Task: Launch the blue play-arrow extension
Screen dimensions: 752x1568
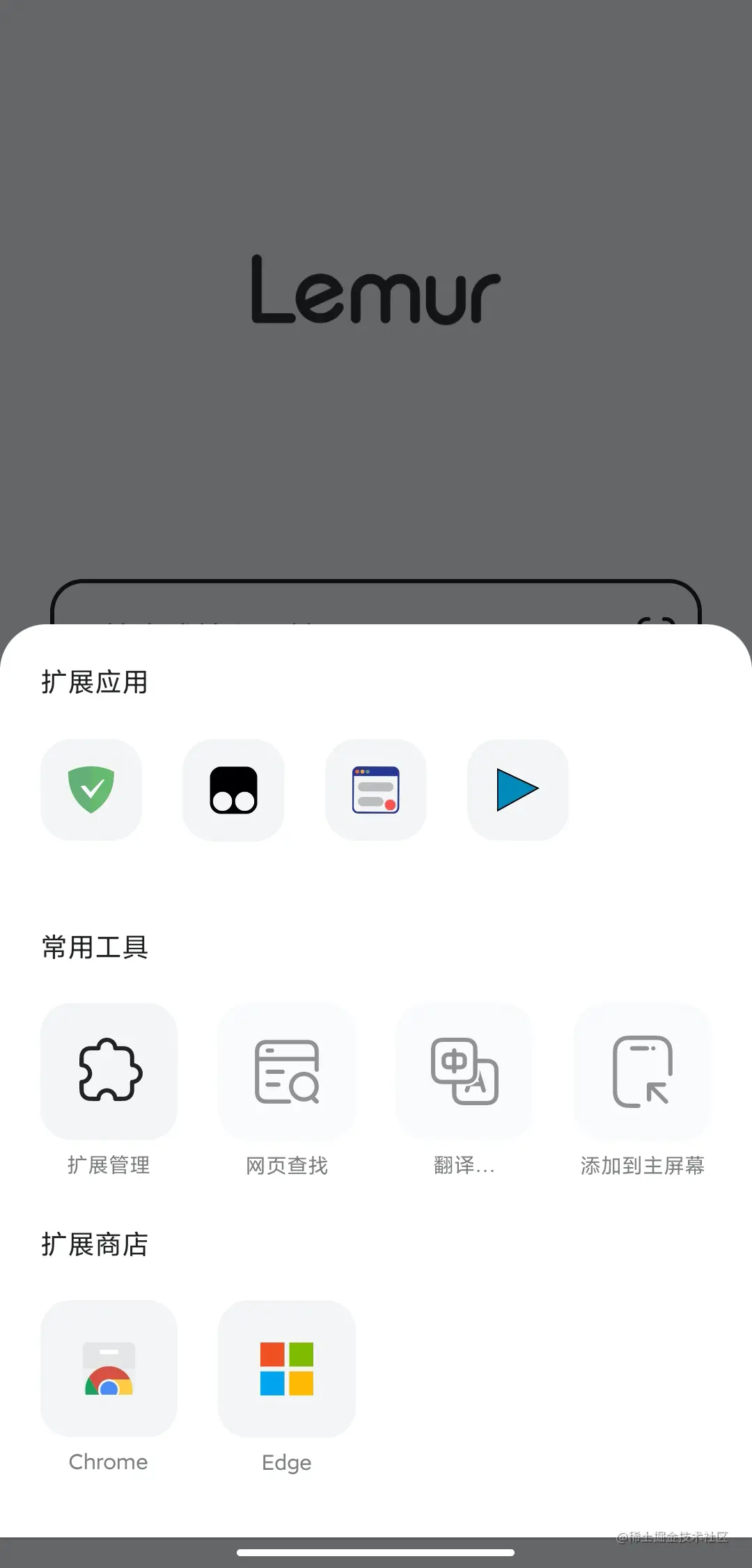Action: coord(517,790)
